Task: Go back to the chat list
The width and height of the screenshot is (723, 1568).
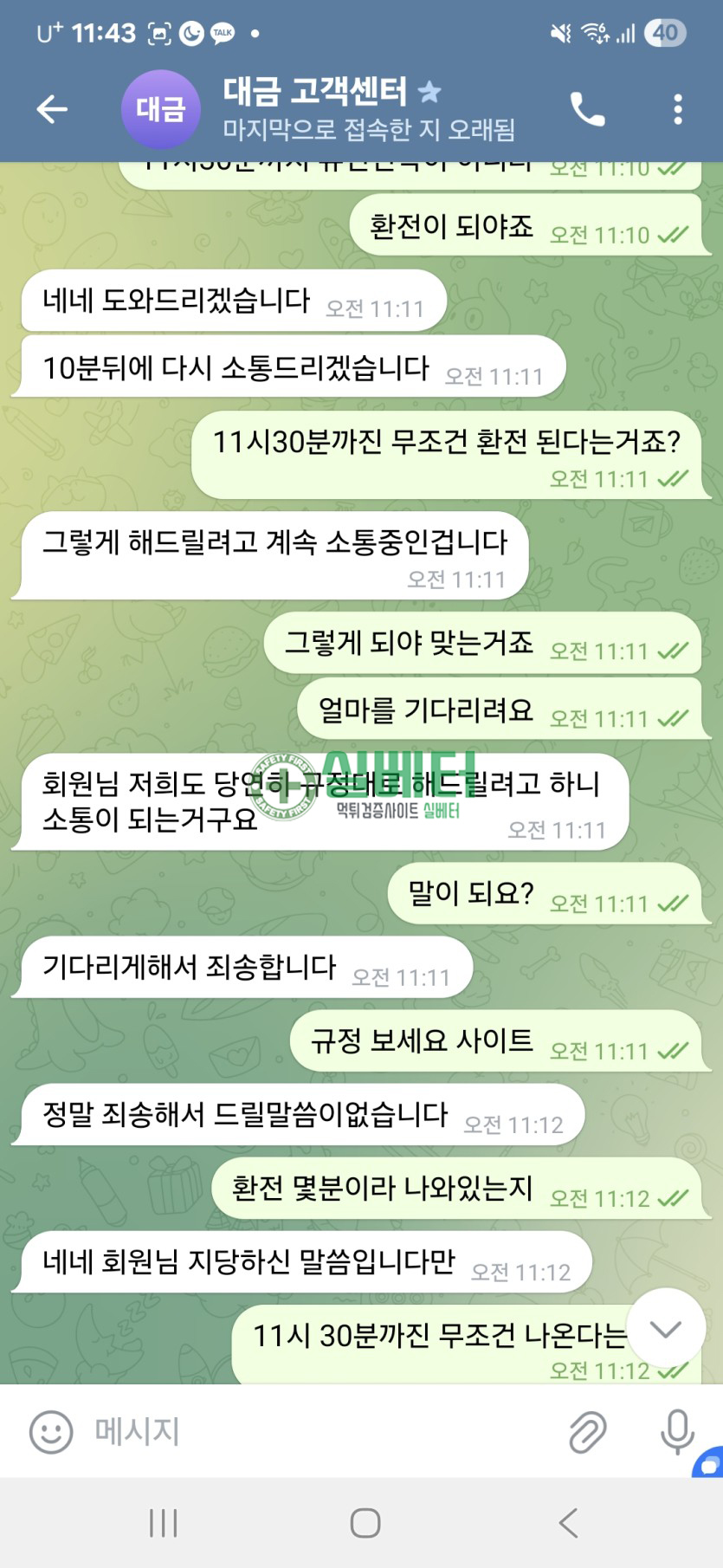Action: (x=52, y=109)
